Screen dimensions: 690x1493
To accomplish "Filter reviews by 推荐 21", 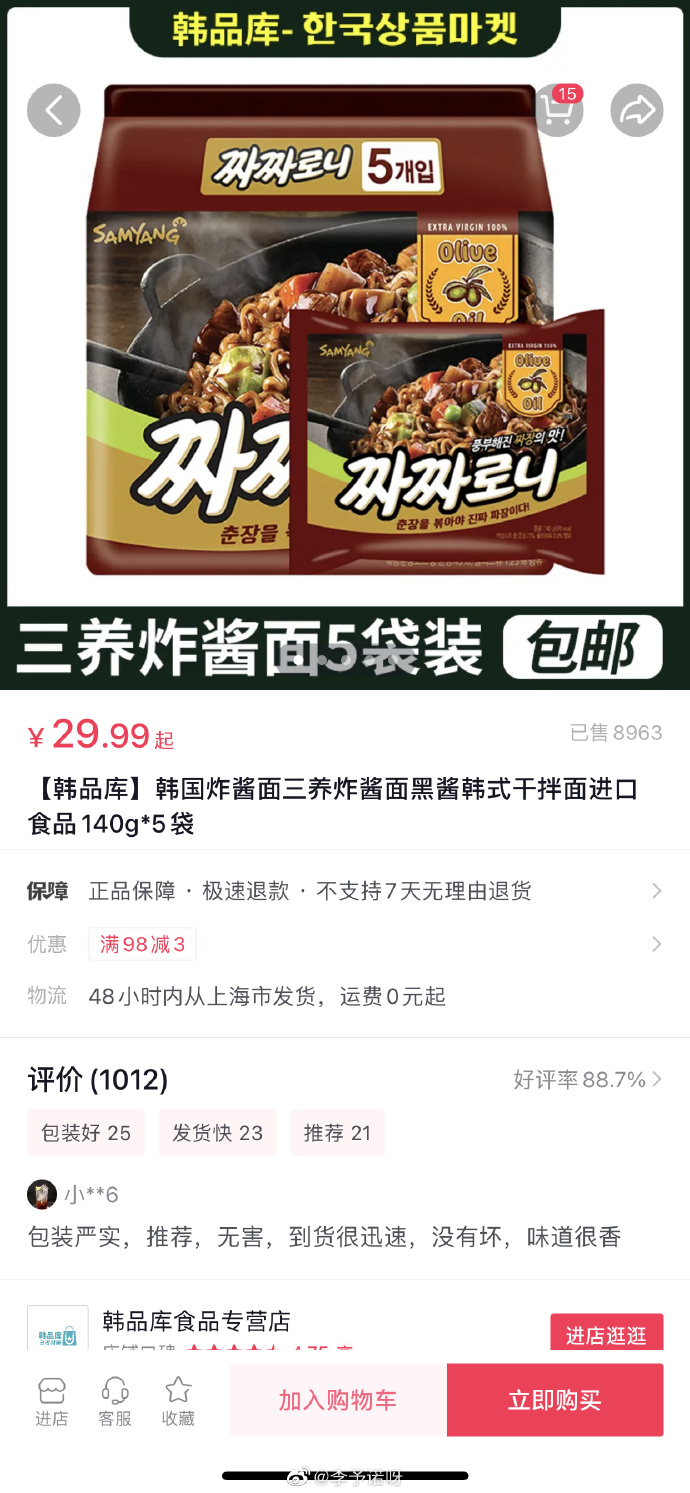I will coord(337,1133).
